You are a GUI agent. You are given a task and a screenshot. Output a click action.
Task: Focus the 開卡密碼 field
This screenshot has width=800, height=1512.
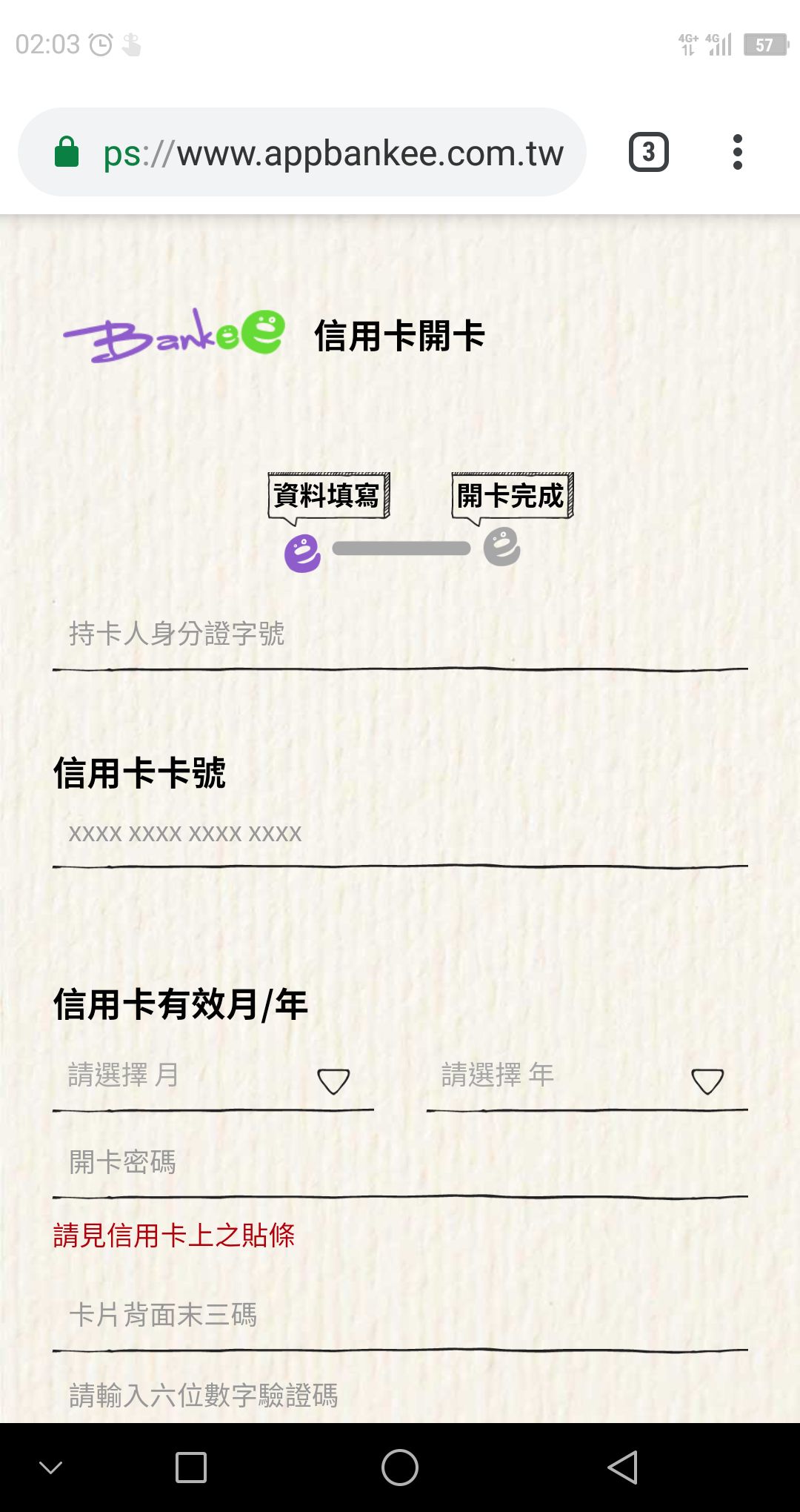pyautogui.click(x=400, y=1163)
